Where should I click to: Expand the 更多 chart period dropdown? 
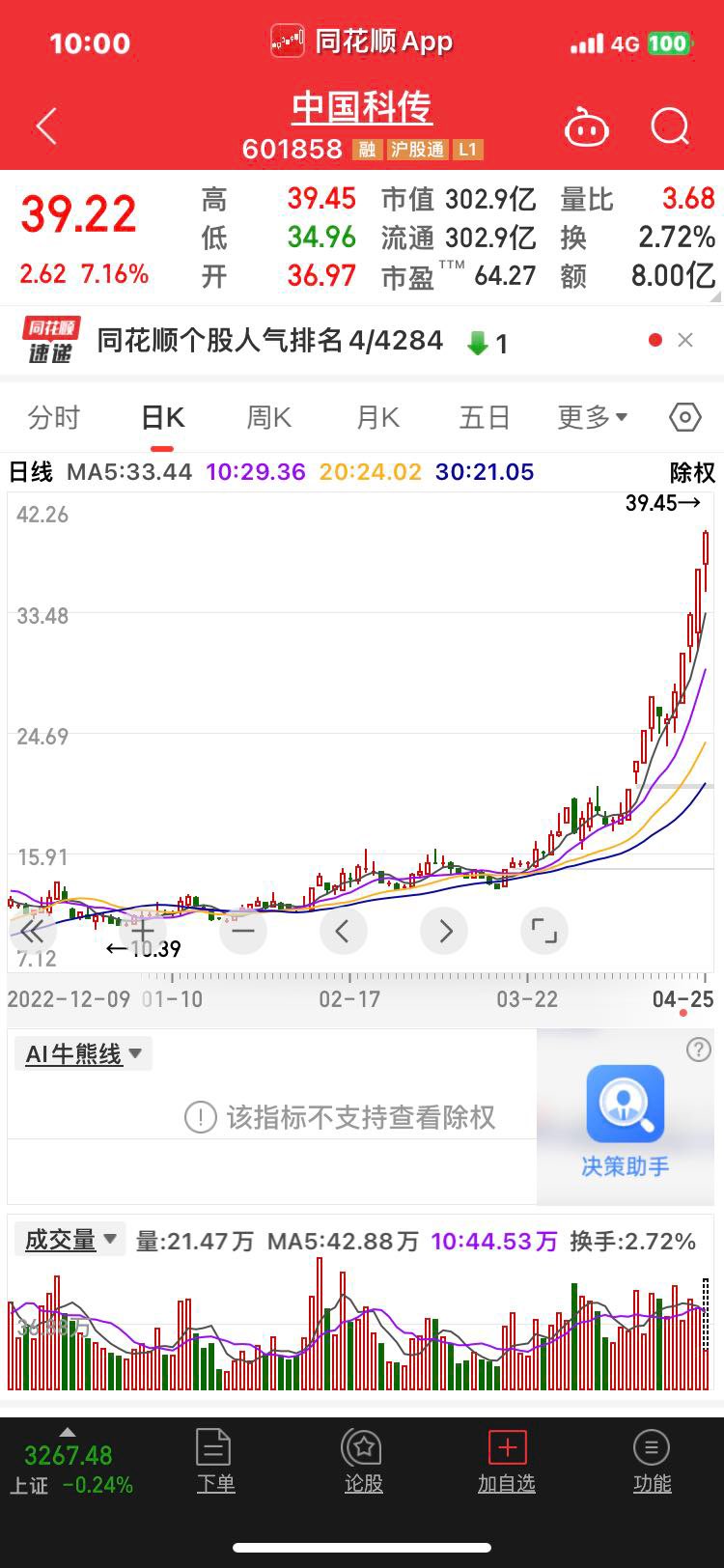[x=593, y=417]
